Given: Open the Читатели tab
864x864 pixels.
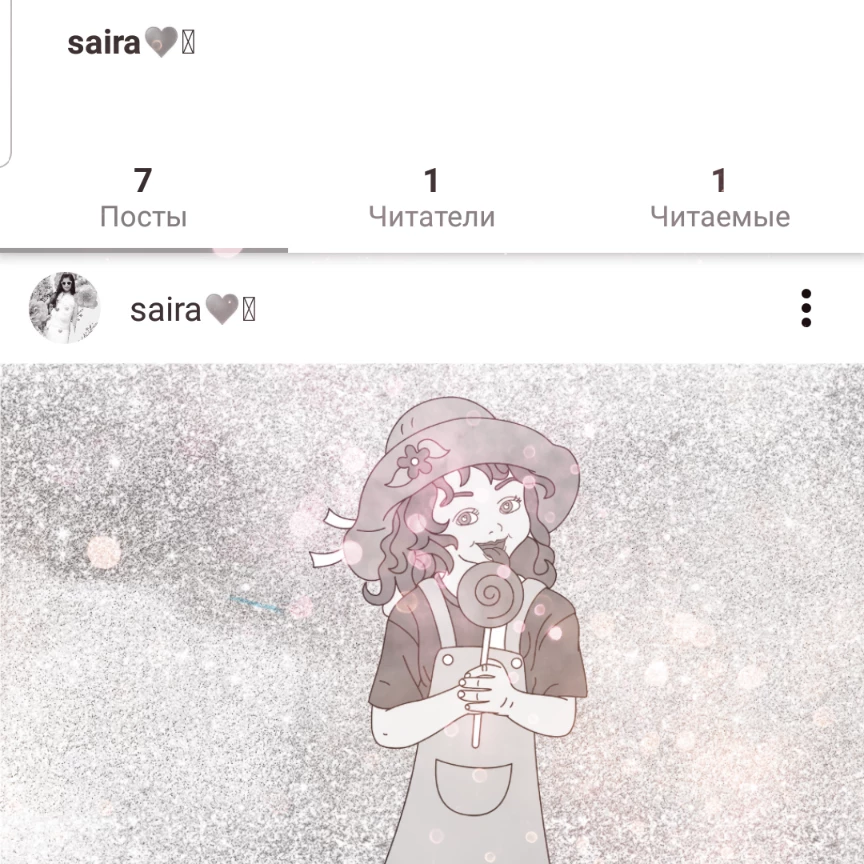Looking at the screenshot, I should click(431, 198).
